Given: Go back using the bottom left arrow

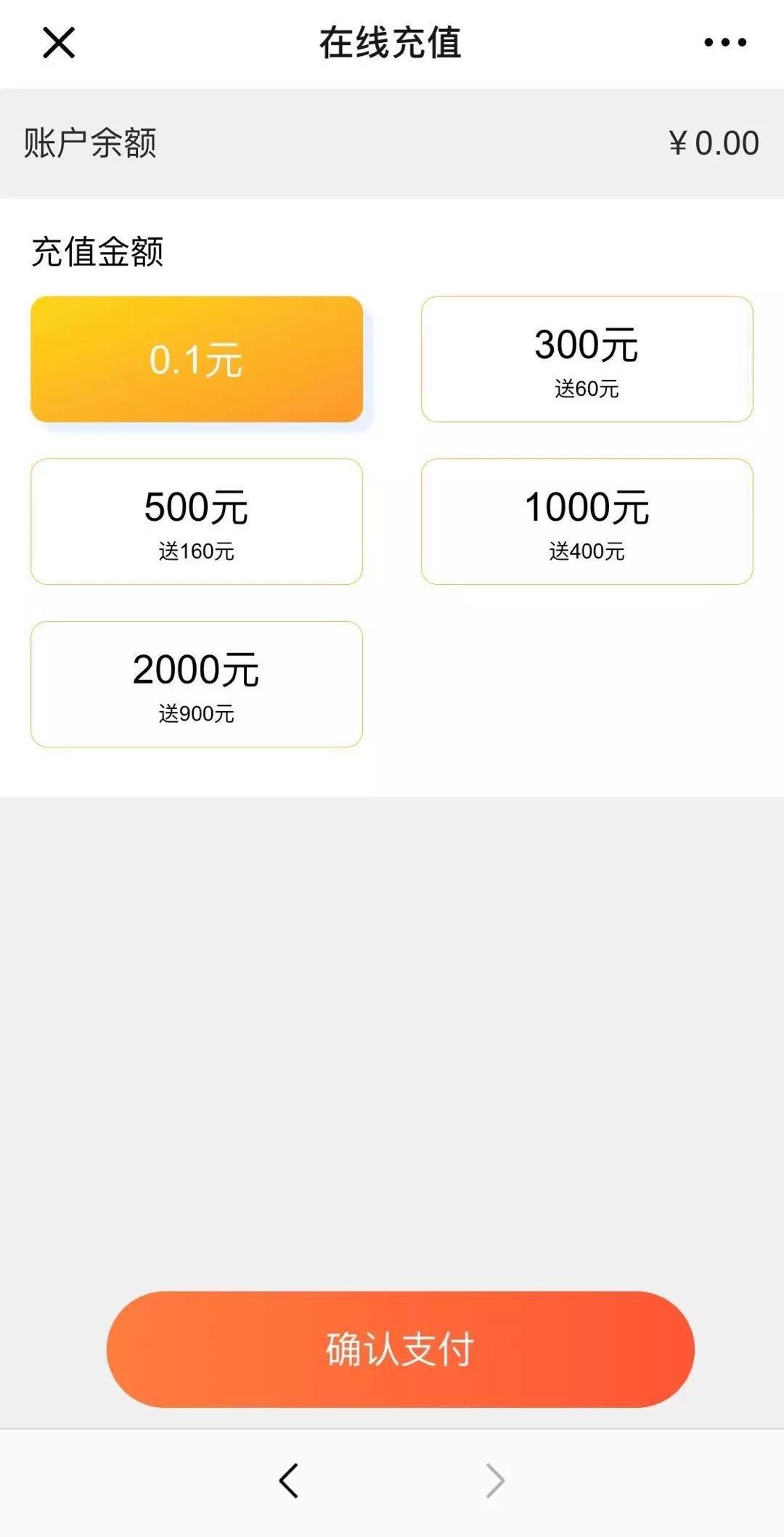Looking at the screenshot, I should click(x=289, y=1480).
